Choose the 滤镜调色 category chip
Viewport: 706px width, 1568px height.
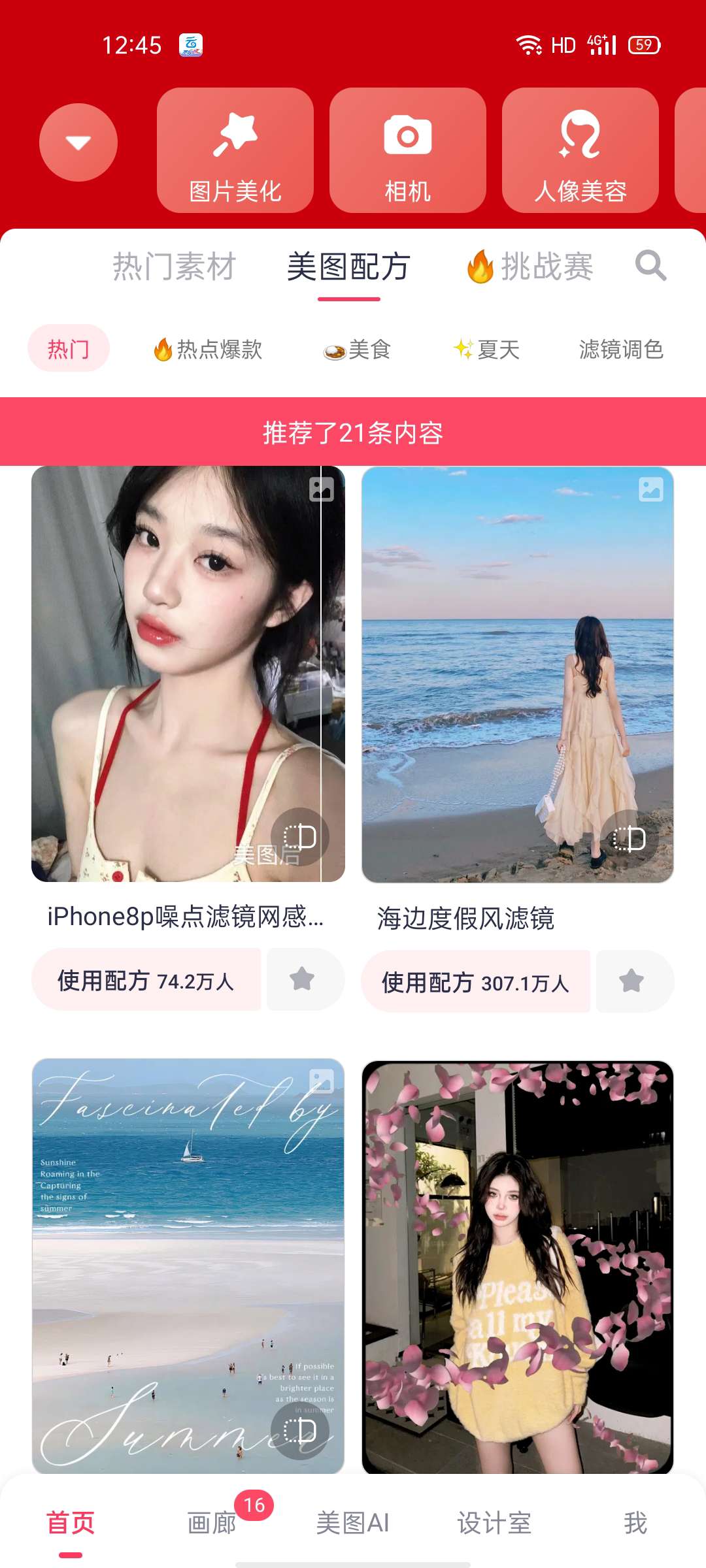click(621, 350)
